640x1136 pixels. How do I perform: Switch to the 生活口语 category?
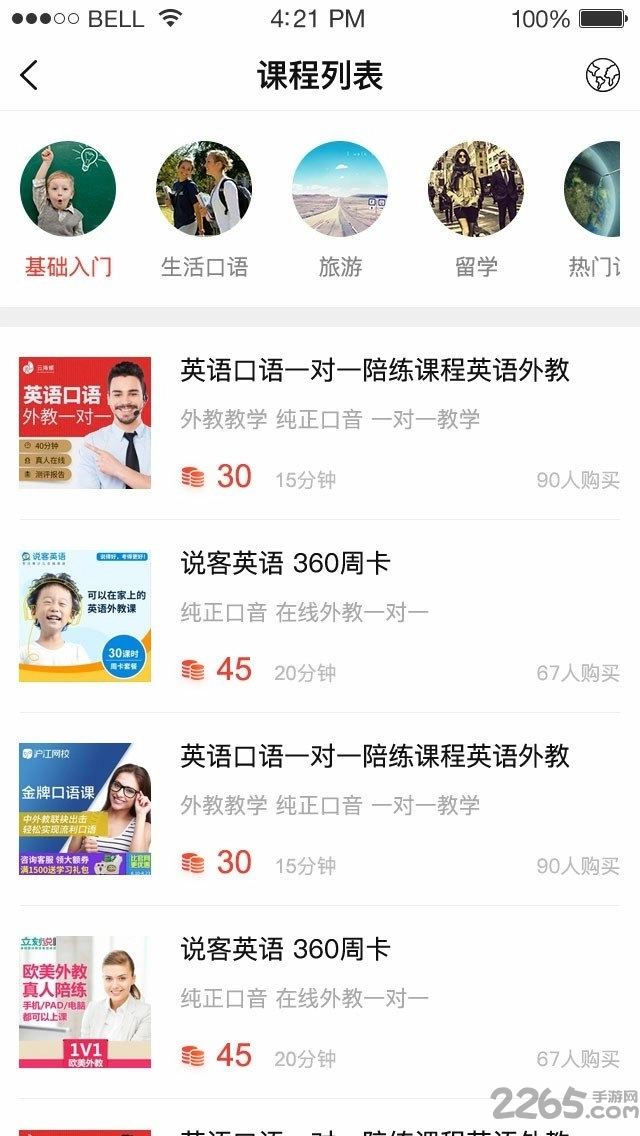point(204,209)
